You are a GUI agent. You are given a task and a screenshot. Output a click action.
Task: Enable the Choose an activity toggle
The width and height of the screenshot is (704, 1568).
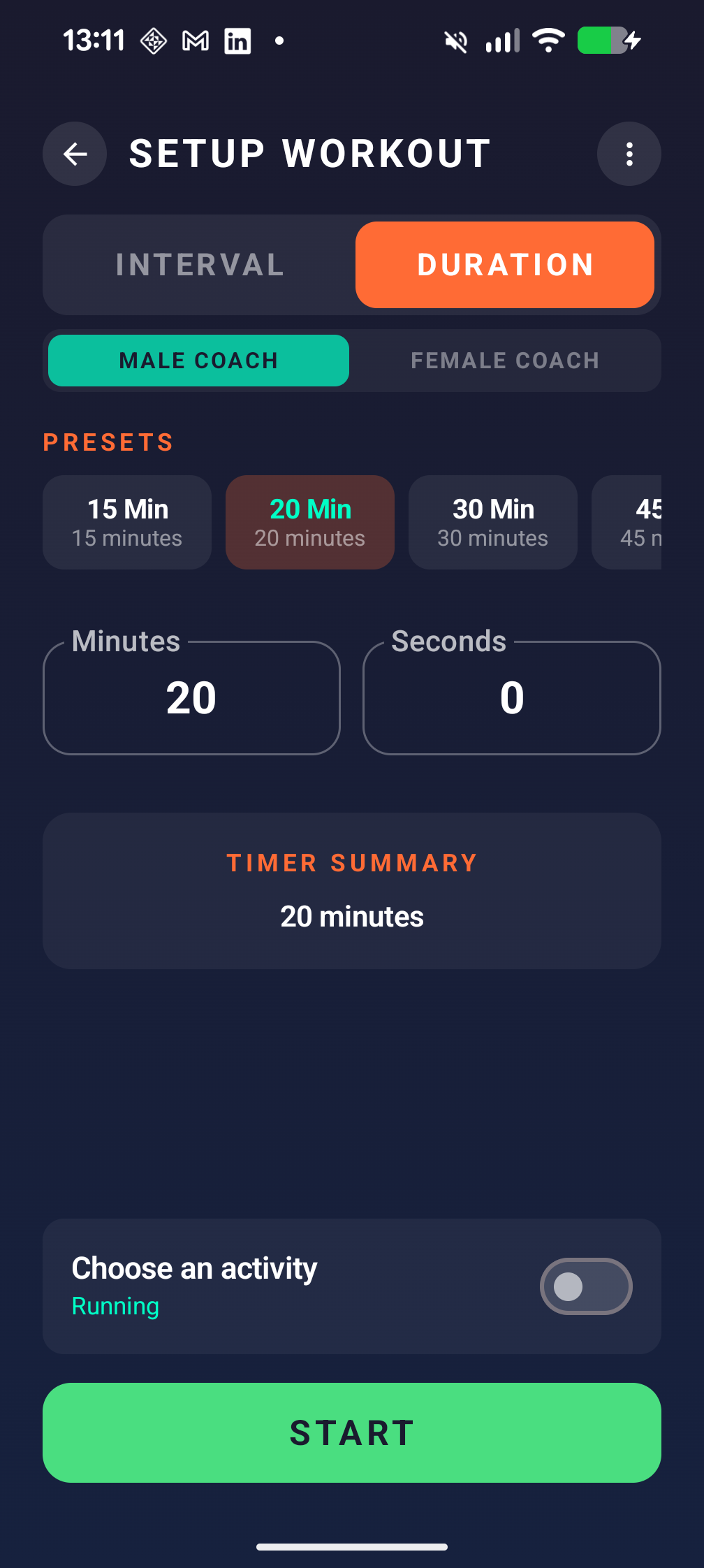(x=586, y=1286)
